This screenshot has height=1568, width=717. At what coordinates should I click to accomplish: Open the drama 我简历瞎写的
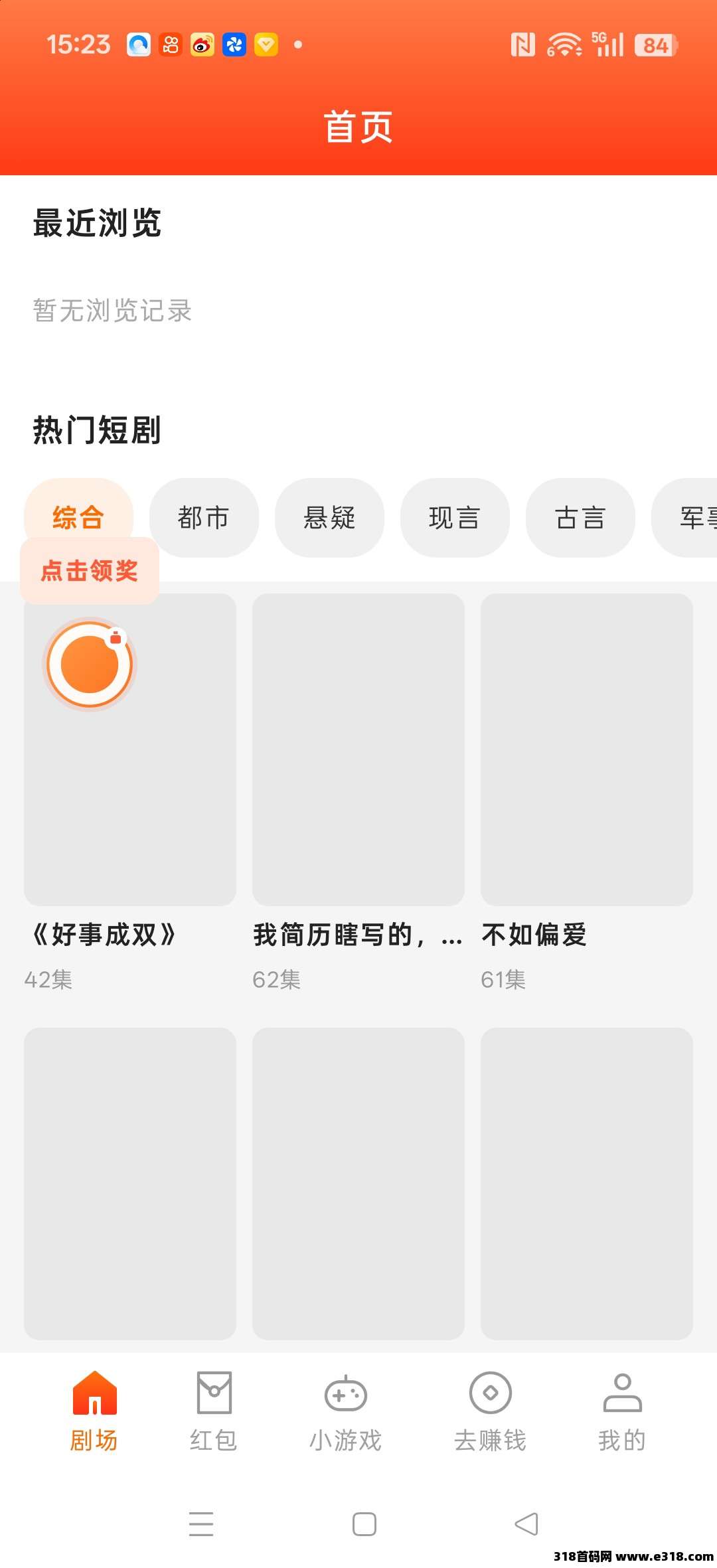tap(358, 750)
